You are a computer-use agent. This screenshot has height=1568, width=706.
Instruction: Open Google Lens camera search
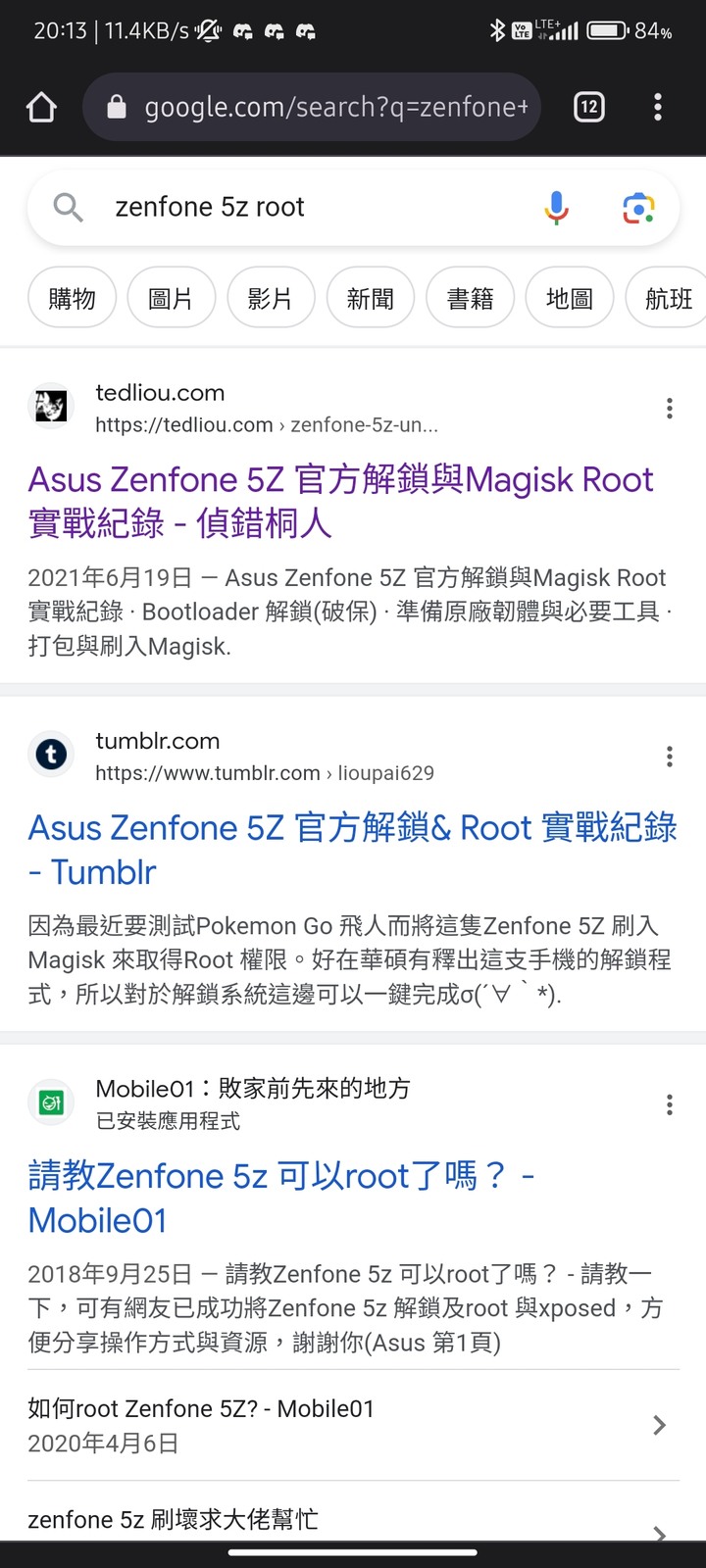point(638,208)
